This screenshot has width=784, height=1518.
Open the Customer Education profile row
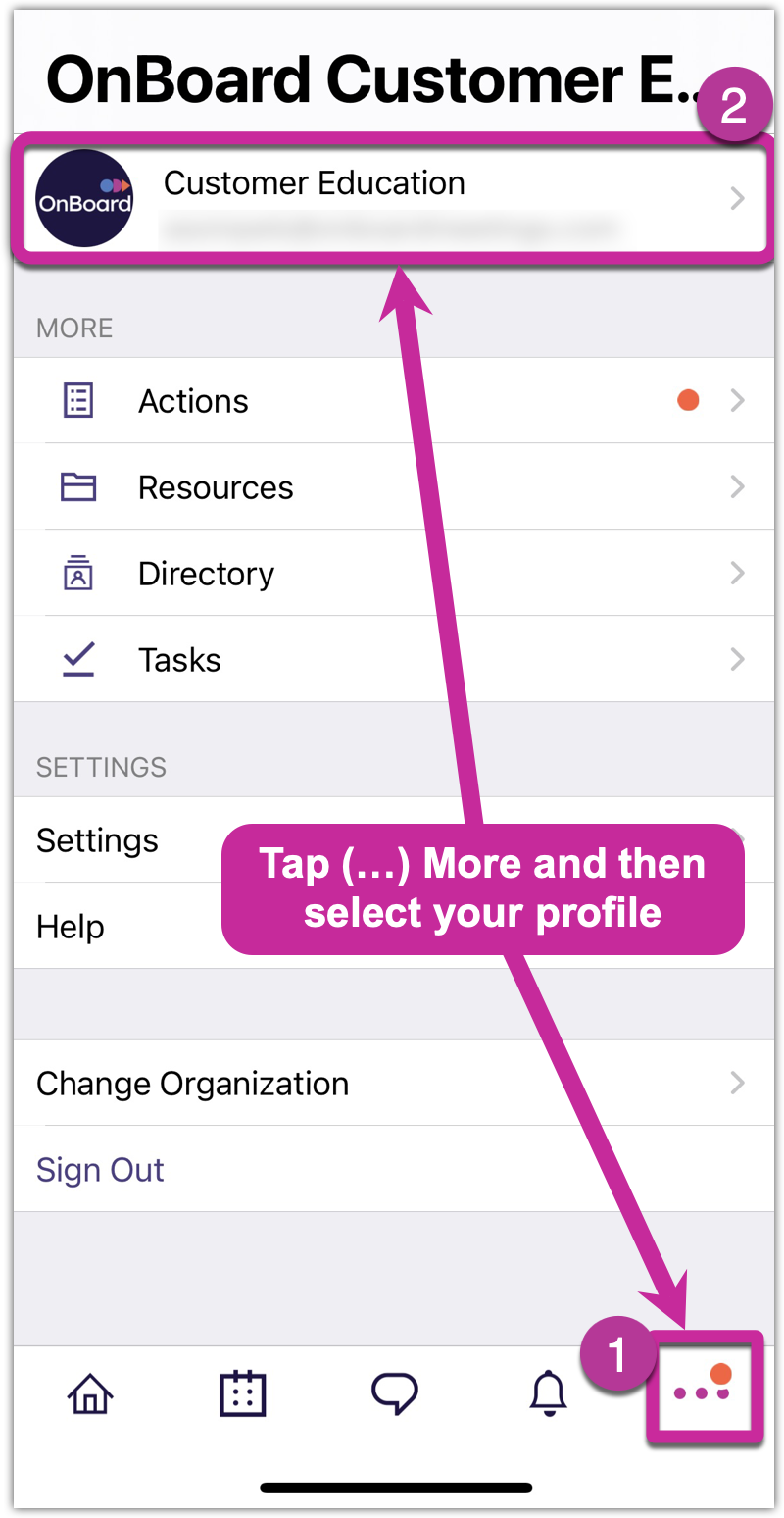point(392,199)
